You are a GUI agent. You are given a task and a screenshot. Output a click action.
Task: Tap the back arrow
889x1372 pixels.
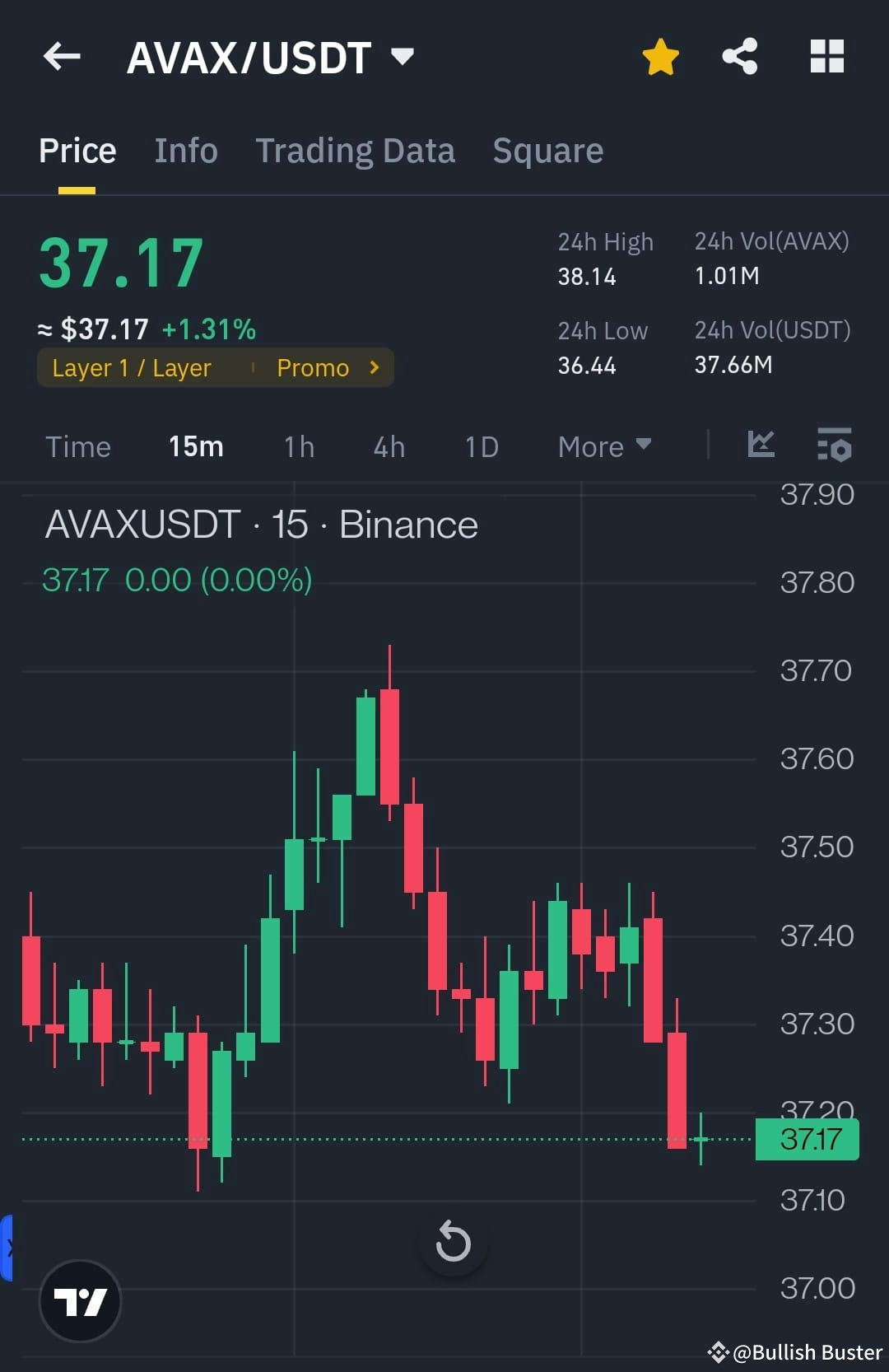pyautogui.click(x=62, y=56)
